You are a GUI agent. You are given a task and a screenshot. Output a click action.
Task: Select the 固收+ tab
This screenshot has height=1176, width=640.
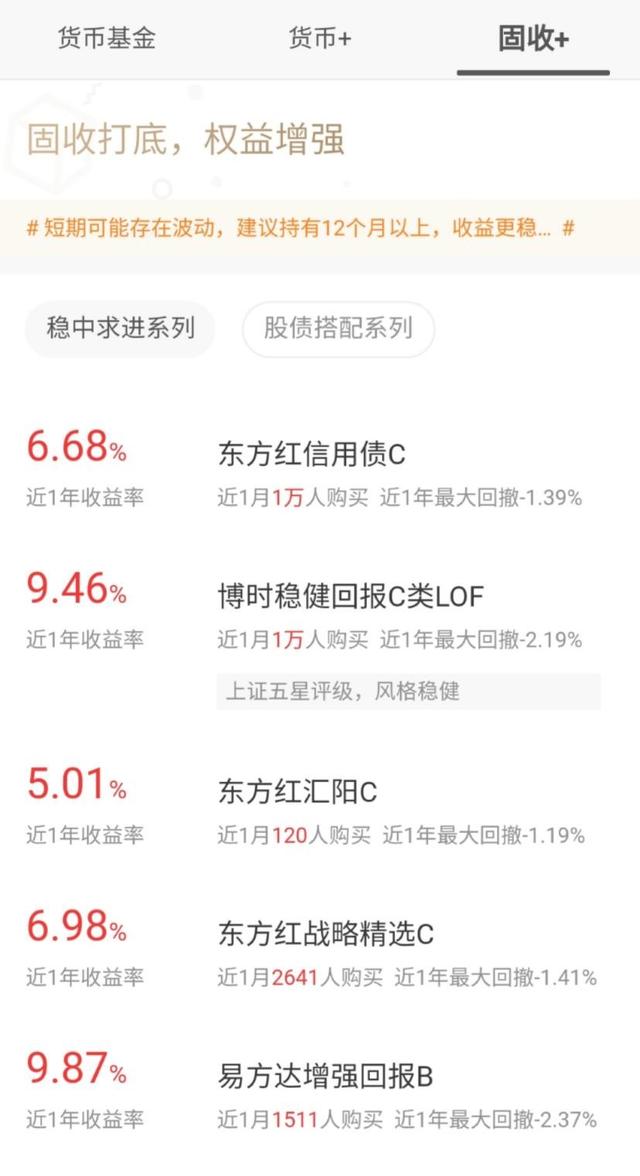pos(533,39)
